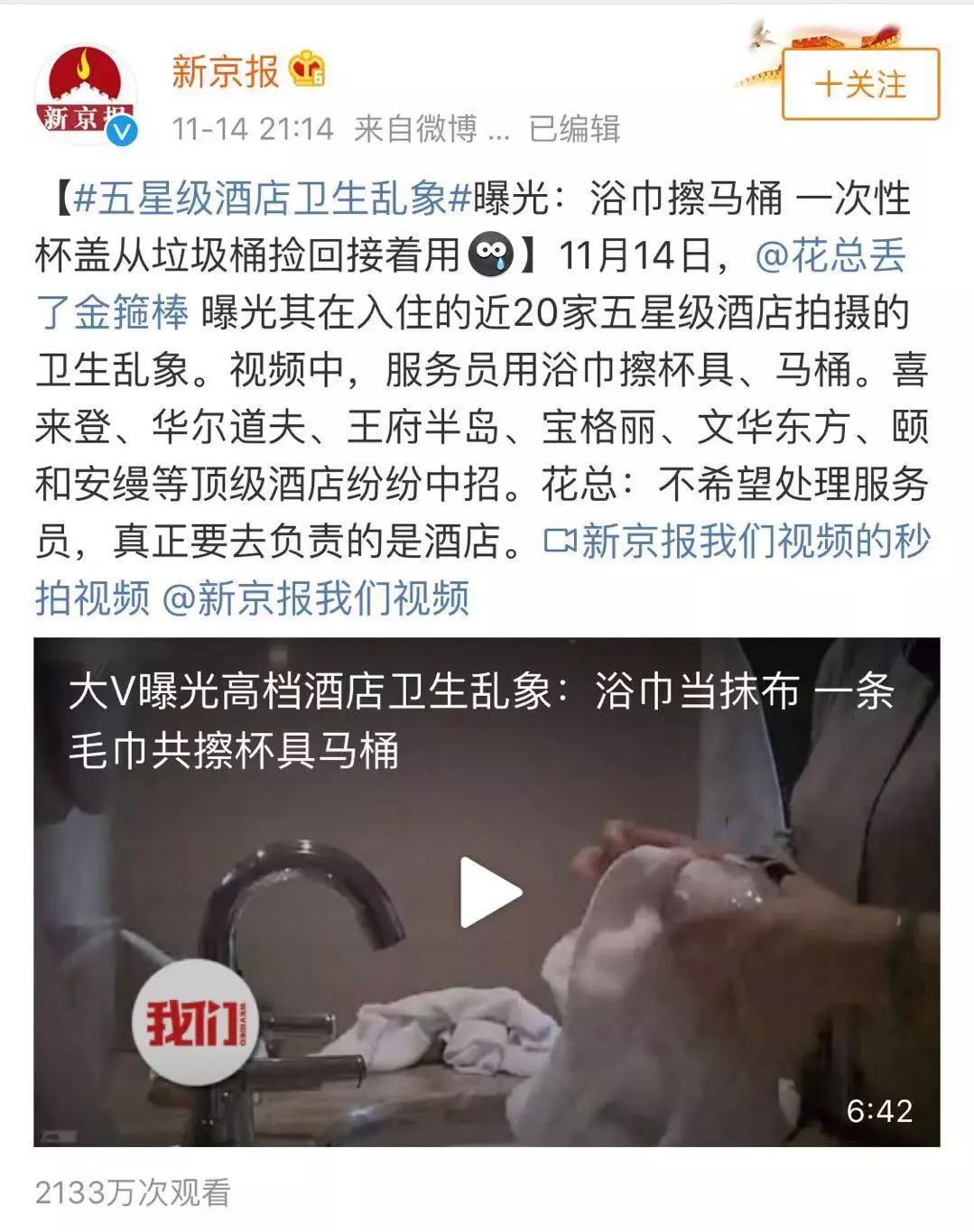Open the 新京报 account name
The width and height of the screenshot is (974, 1232).
(x=225, y=71)
